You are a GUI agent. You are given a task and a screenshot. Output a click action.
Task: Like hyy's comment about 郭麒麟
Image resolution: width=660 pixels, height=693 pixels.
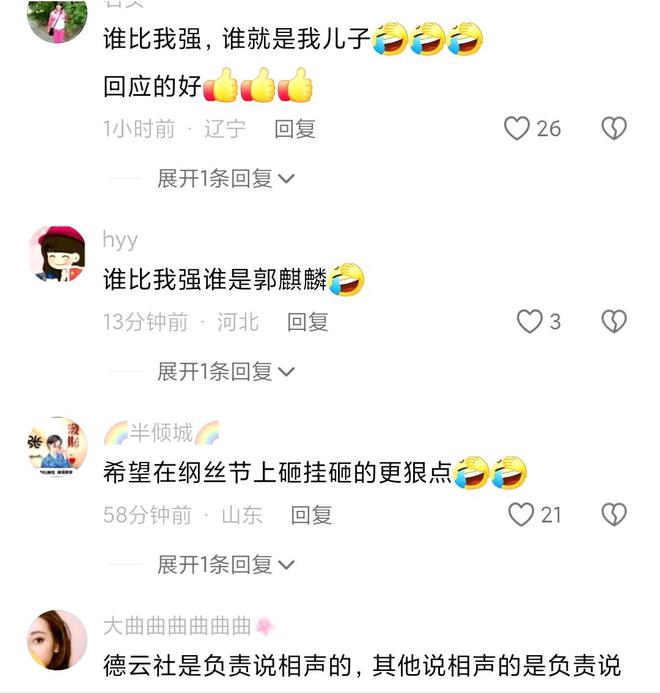pos(529,322)
